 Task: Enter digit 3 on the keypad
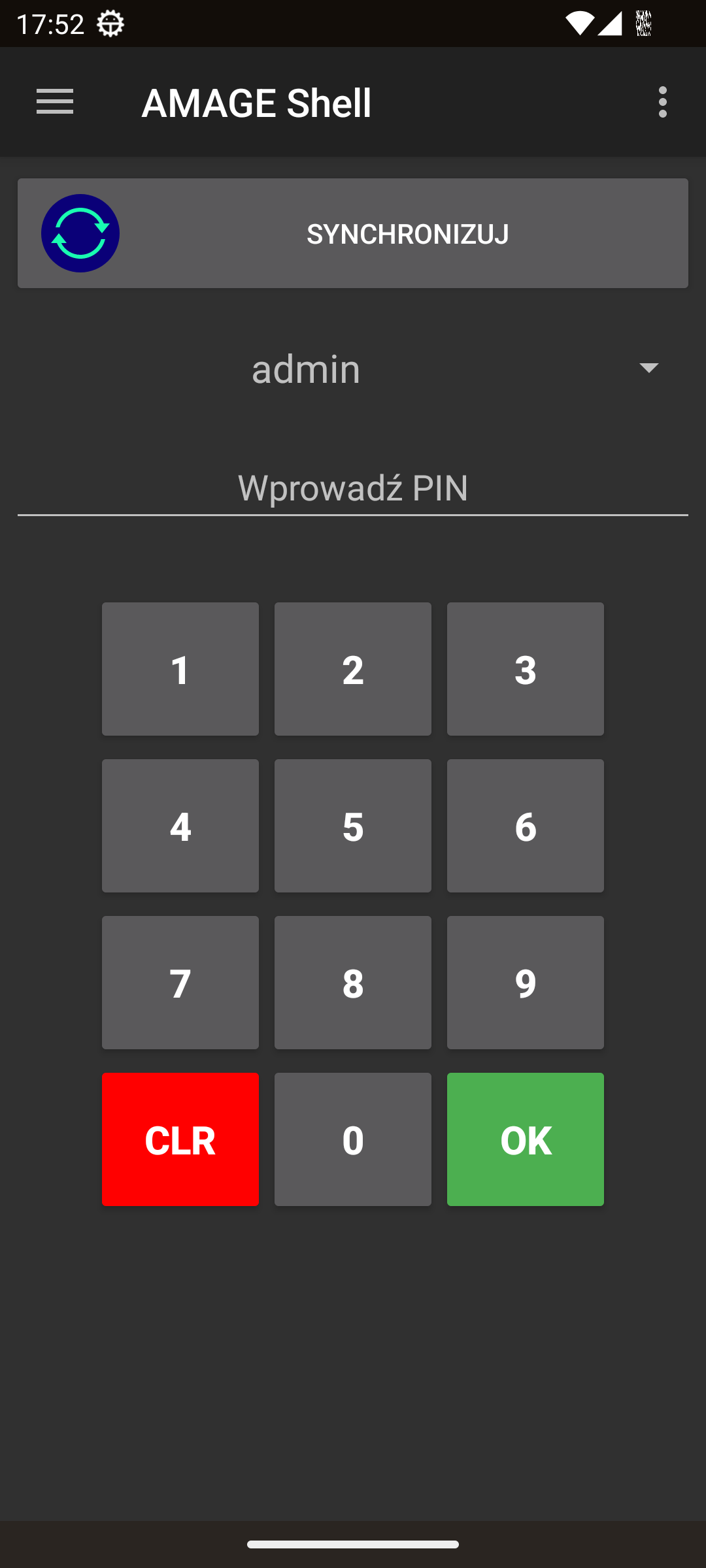pyautogui.click(x=526, y=669)
